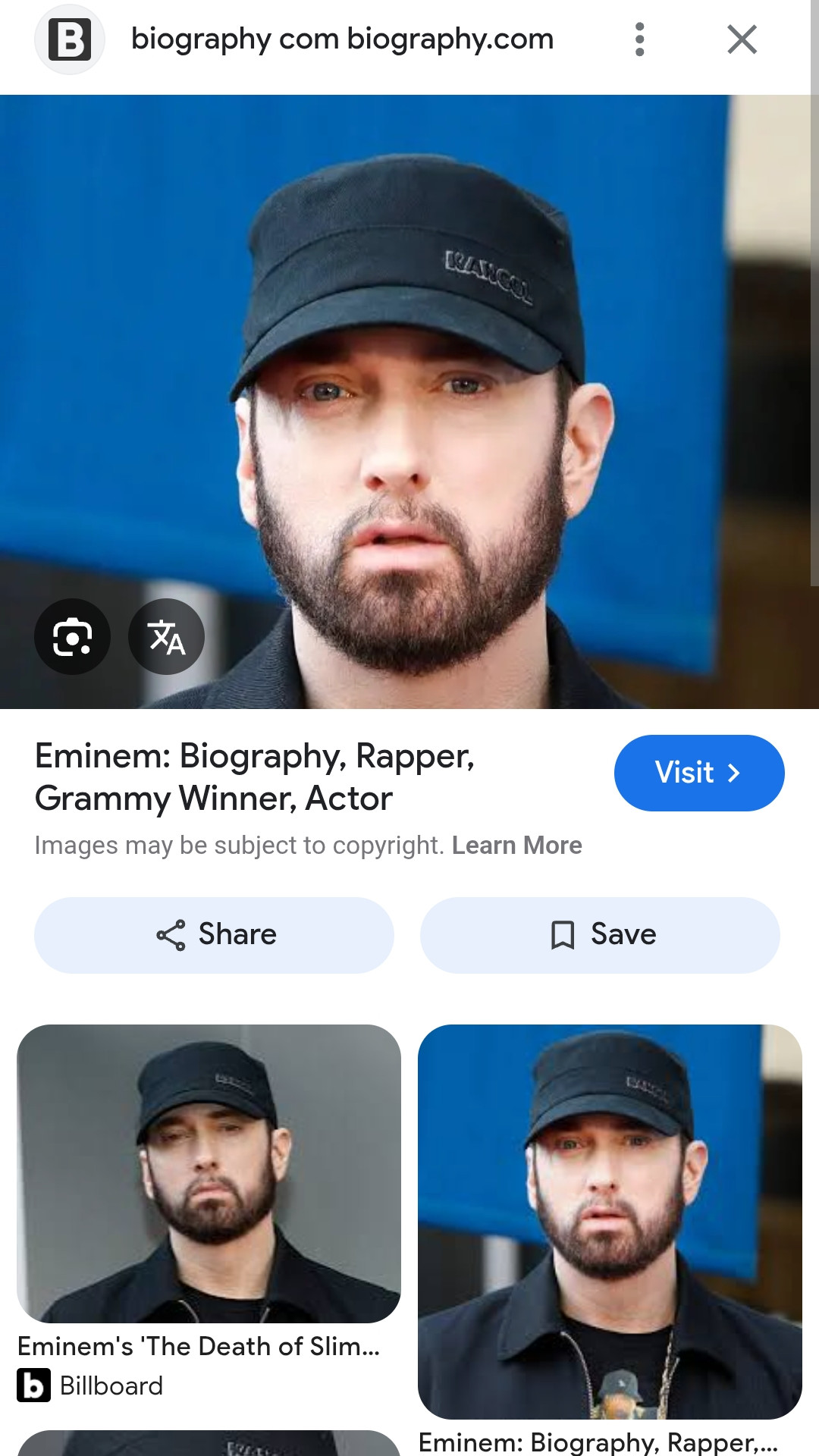
Task: Search this image with Google Lens
Action: tap(72, 637)
